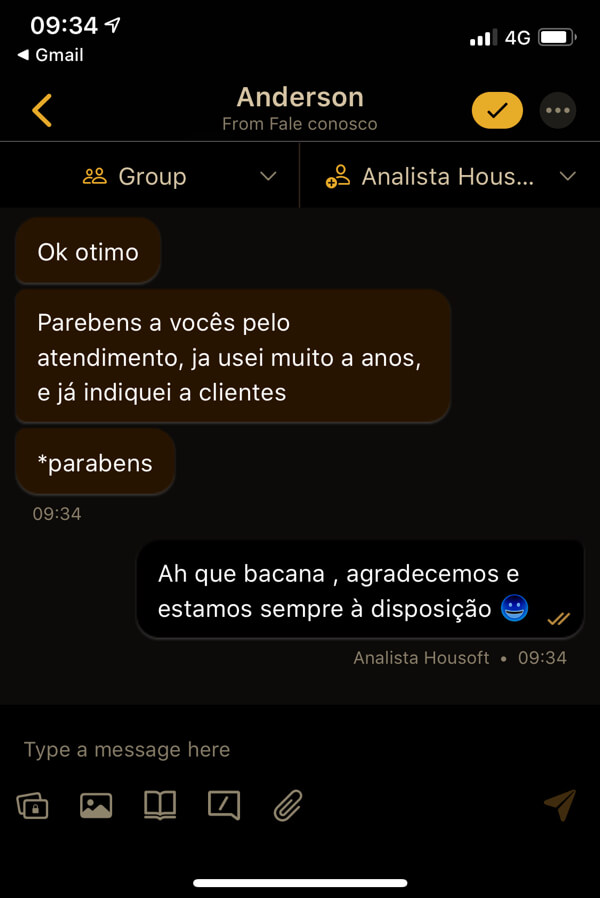Viewport: 600px width, 898px height.
Task: Open the Analista Housoft assignee dropdown
Action: coord(450,177)
